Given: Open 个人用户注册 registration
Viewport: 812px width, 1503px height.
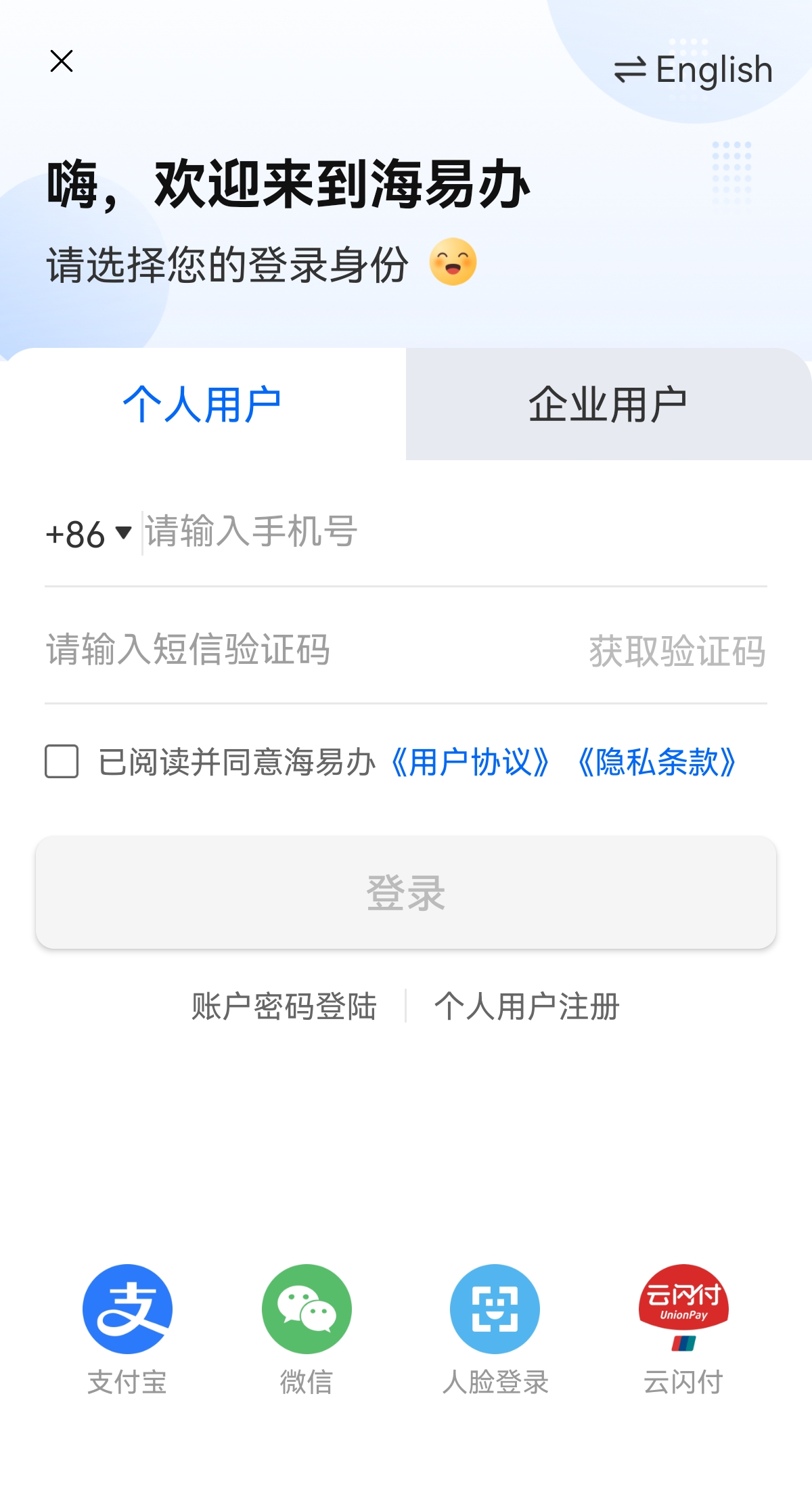Looking at the screenshot, I should 527,1006.
